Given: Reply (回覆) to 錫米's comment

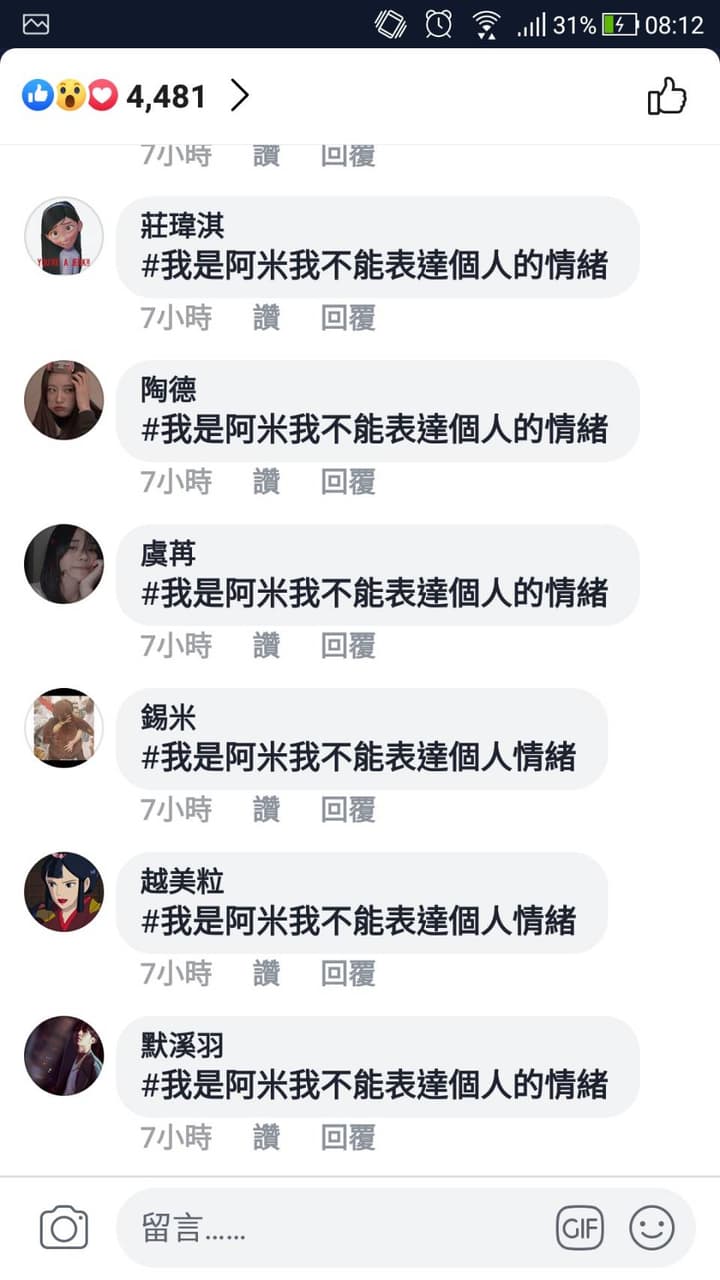Looking at the screenshot, I should coord(347,810).
